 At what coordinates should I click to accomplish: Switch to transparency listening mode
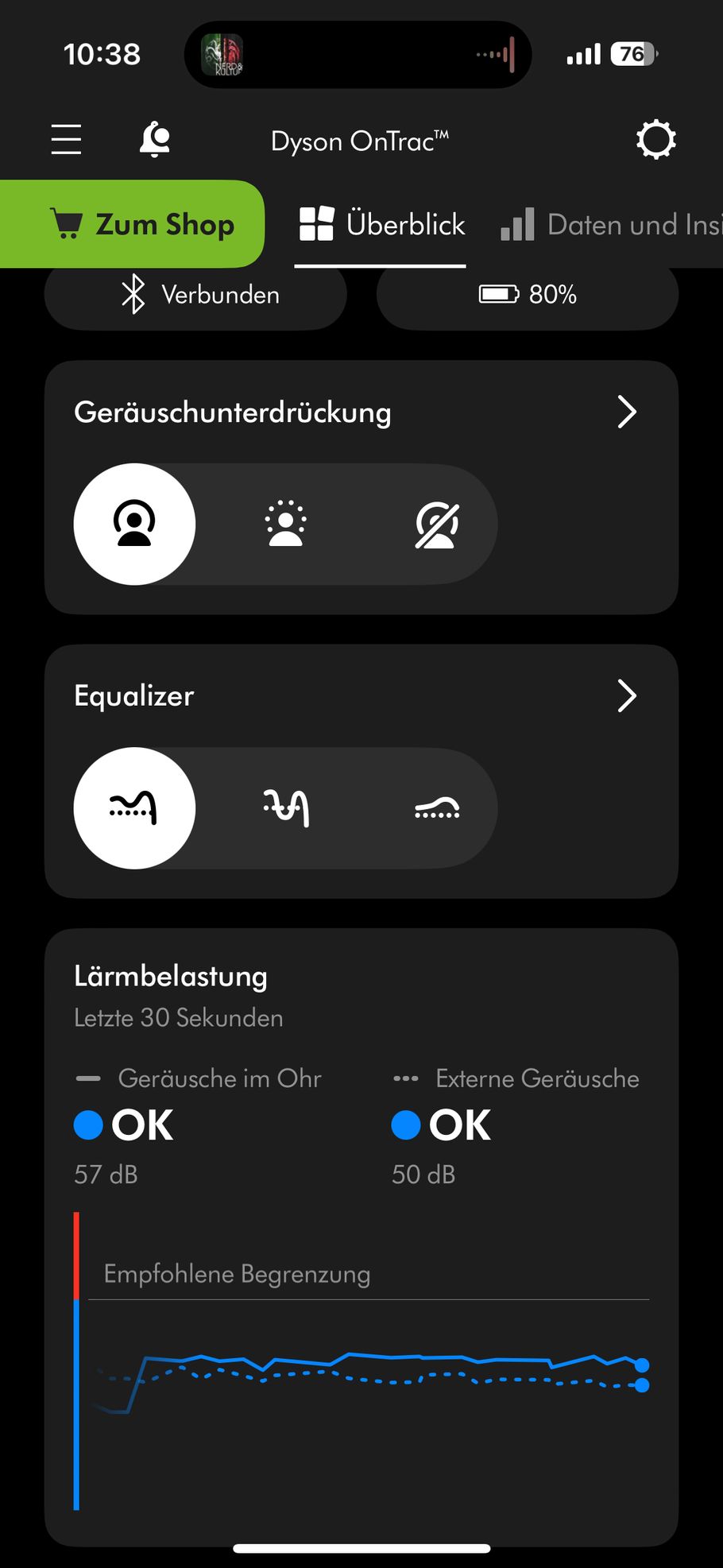click(285, 524)
